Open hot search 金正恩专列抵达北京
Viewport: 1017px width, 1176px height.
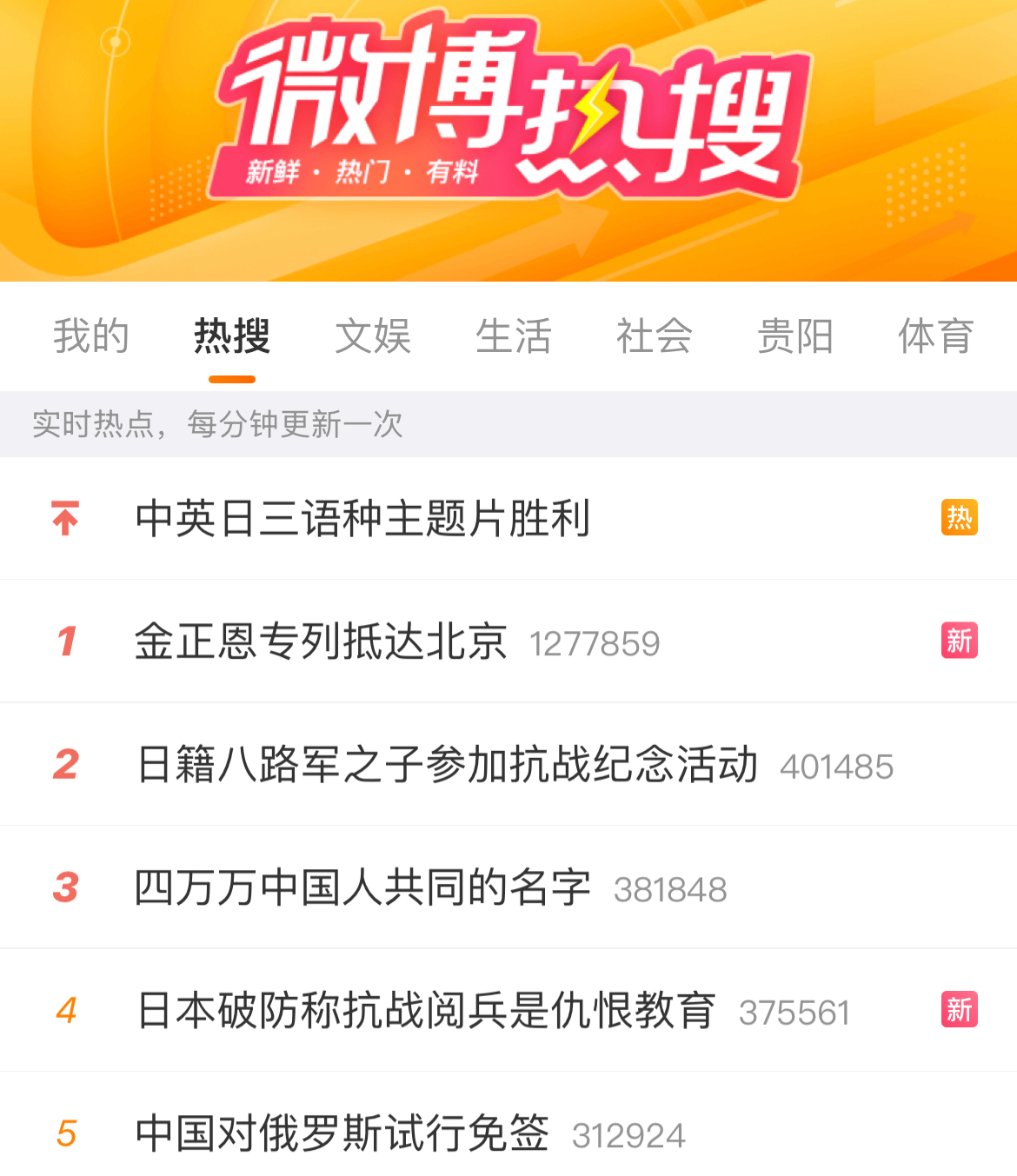[x=322, y=642]
